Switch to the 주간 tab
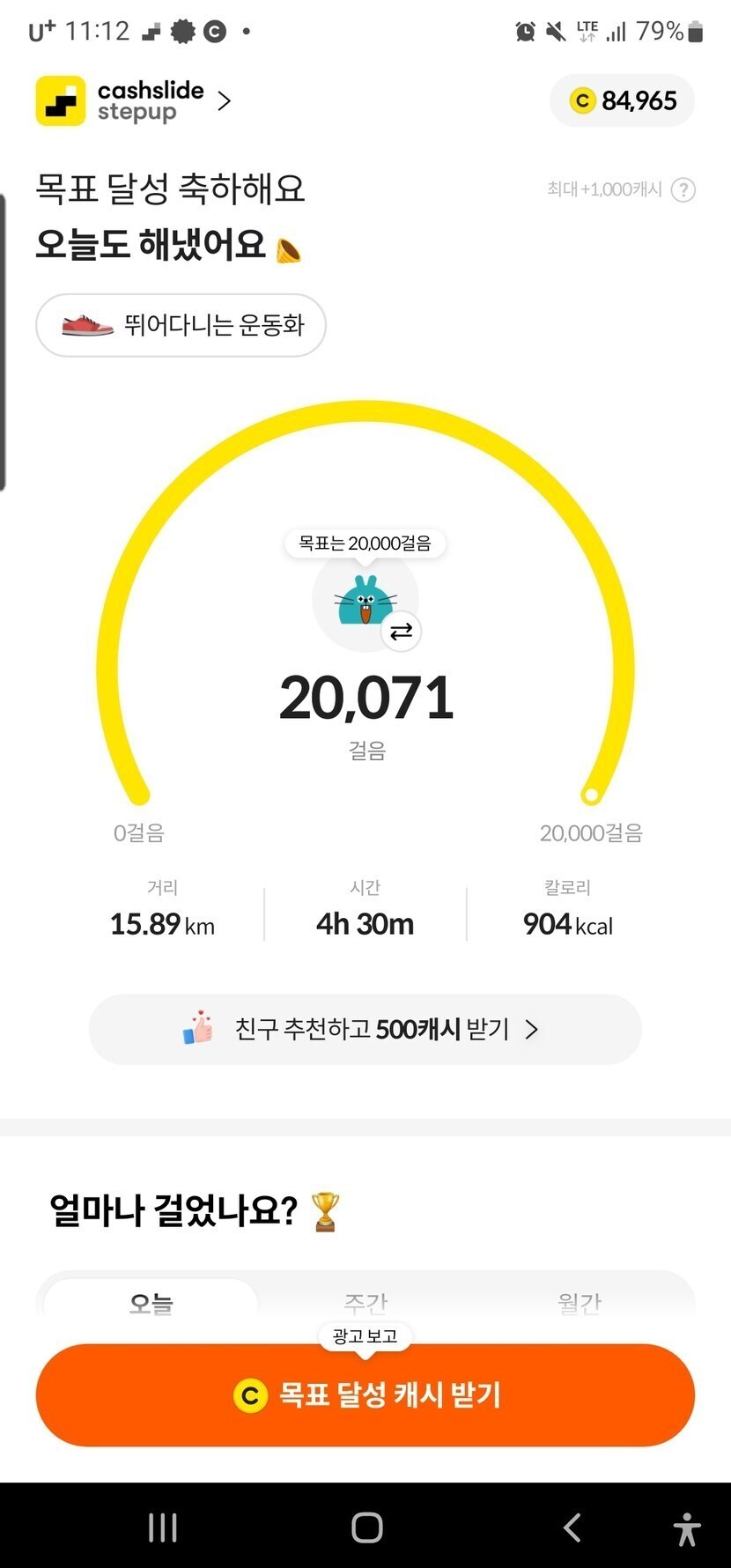 (365, 1302)
